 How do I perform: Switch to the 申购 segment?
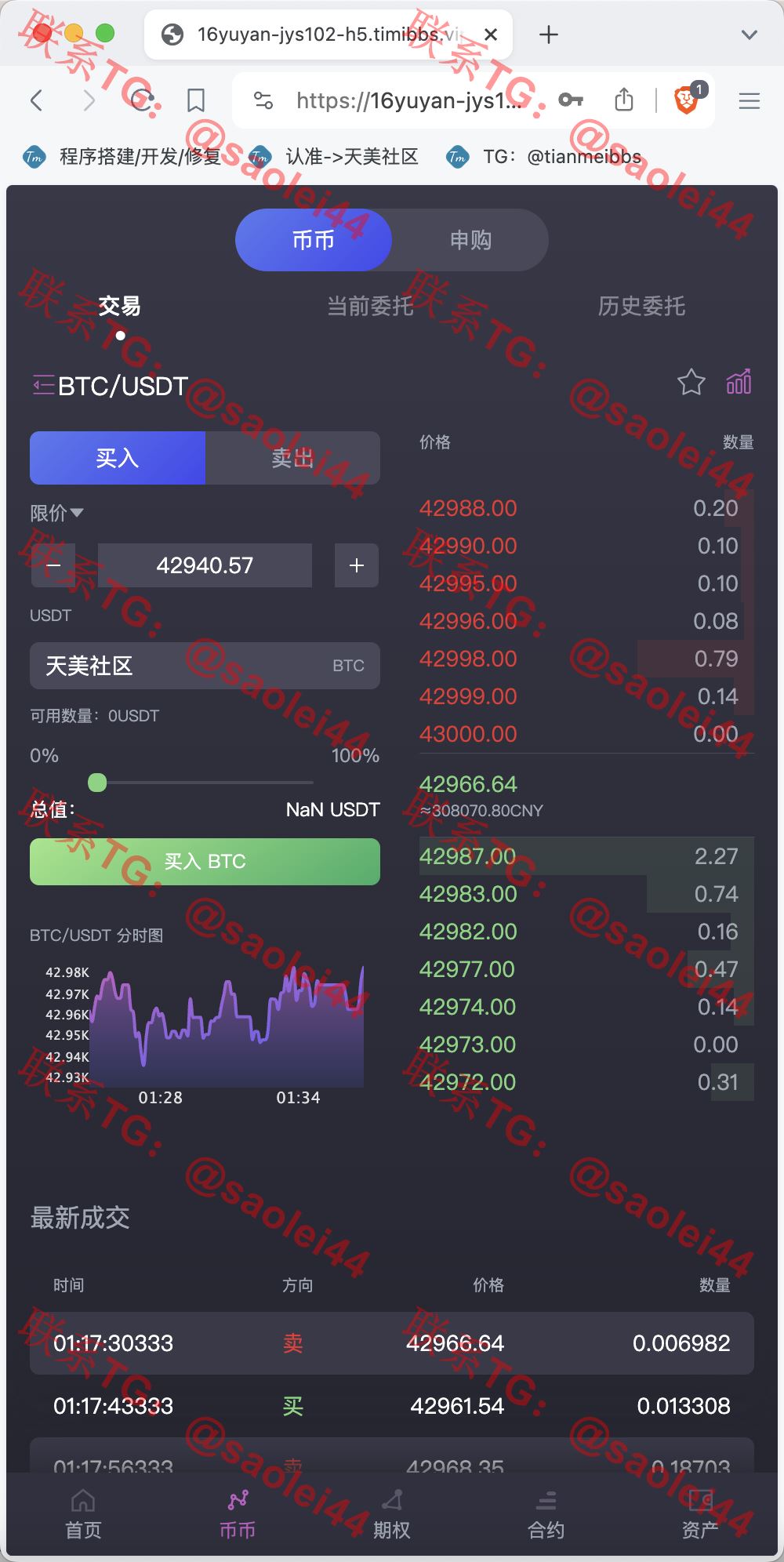470,240
